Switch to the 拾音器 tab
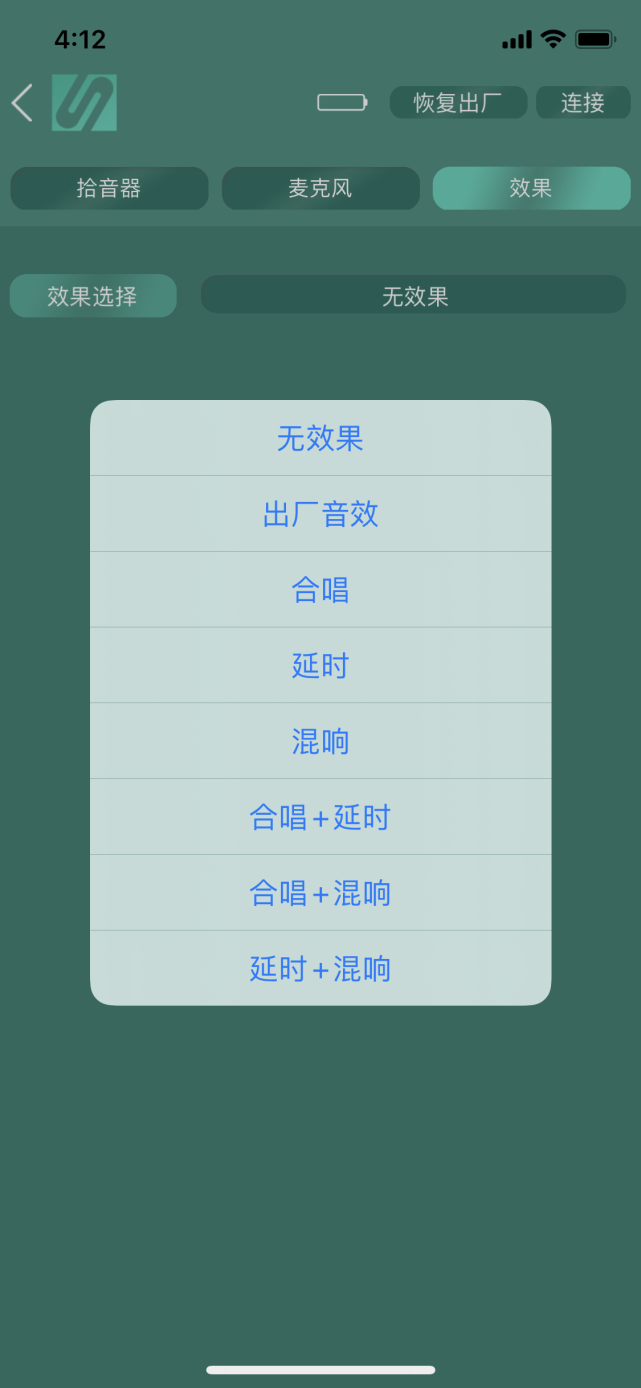 click(109, 188)
